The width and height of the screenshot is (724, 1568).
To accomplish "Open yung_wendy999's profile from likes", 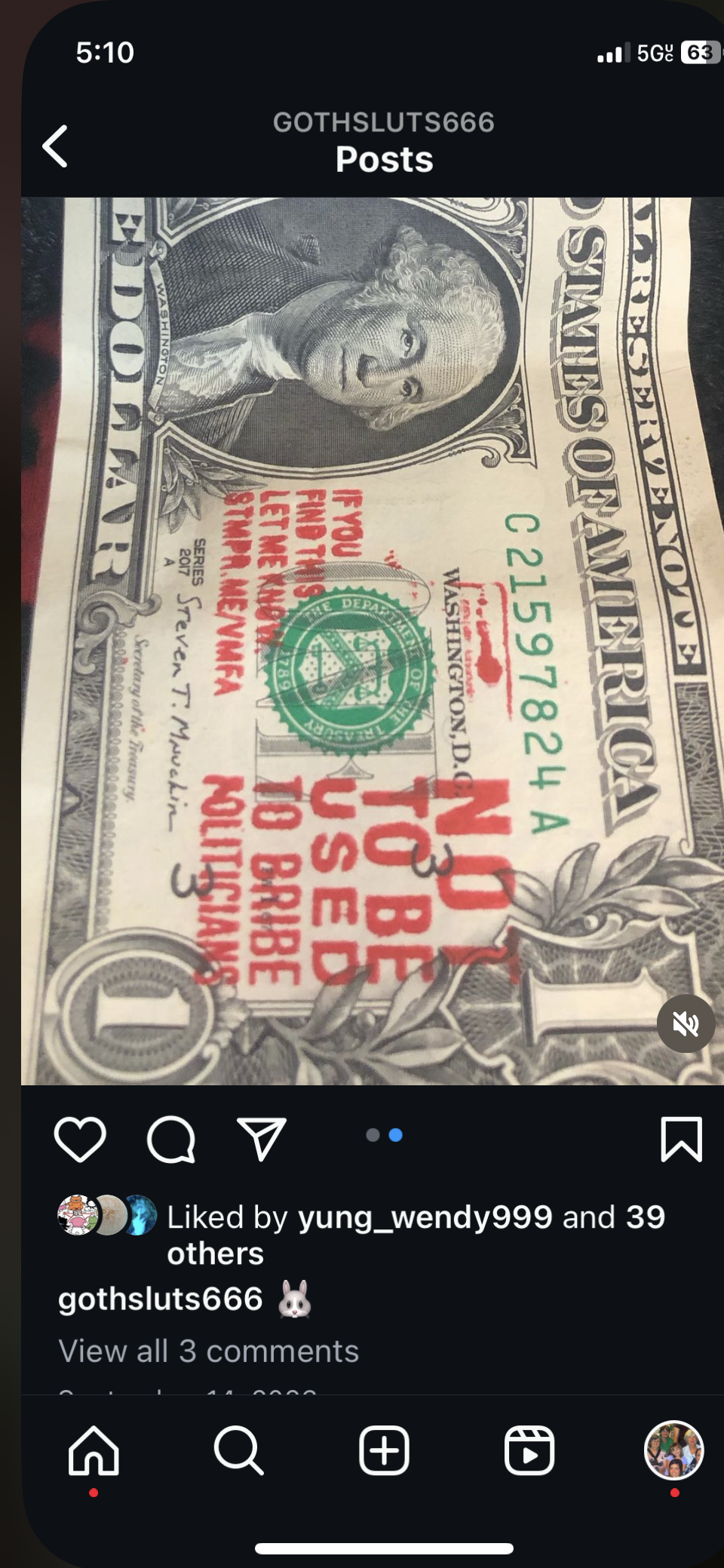I will 425,1217.
